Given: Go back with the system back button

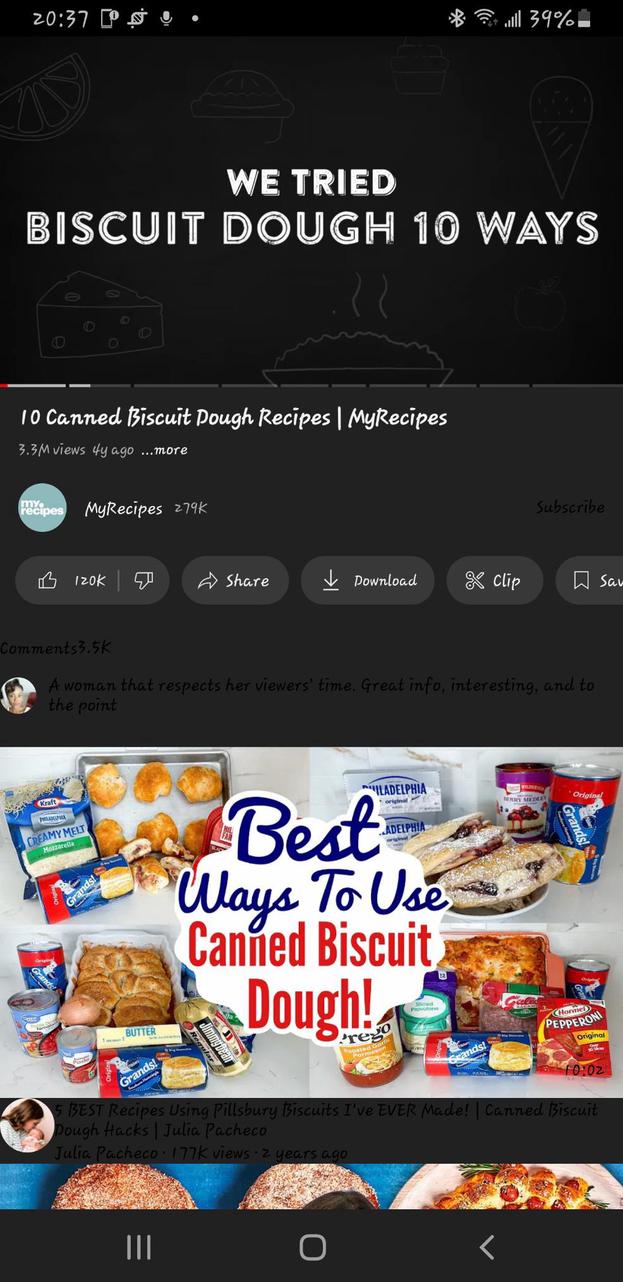Looking at the screenshot, I should (x=486, y=1246).
